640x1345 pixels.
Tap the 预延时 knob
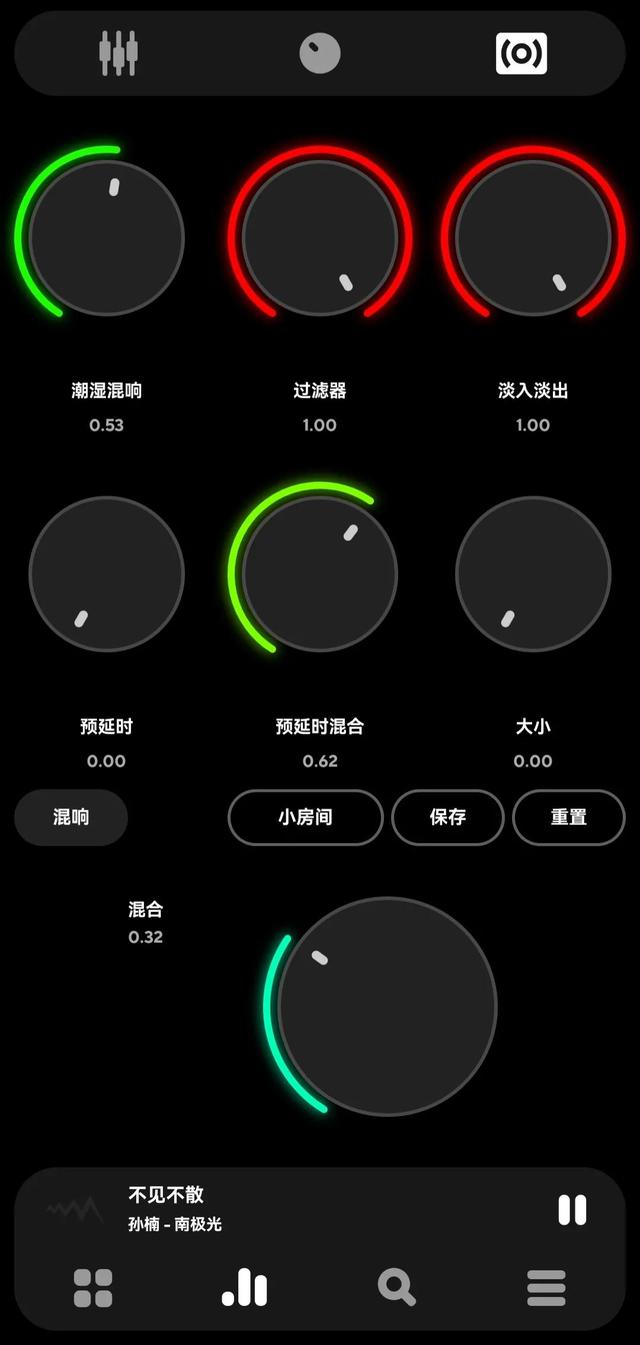pyautogui.click(x=106, y=574)
